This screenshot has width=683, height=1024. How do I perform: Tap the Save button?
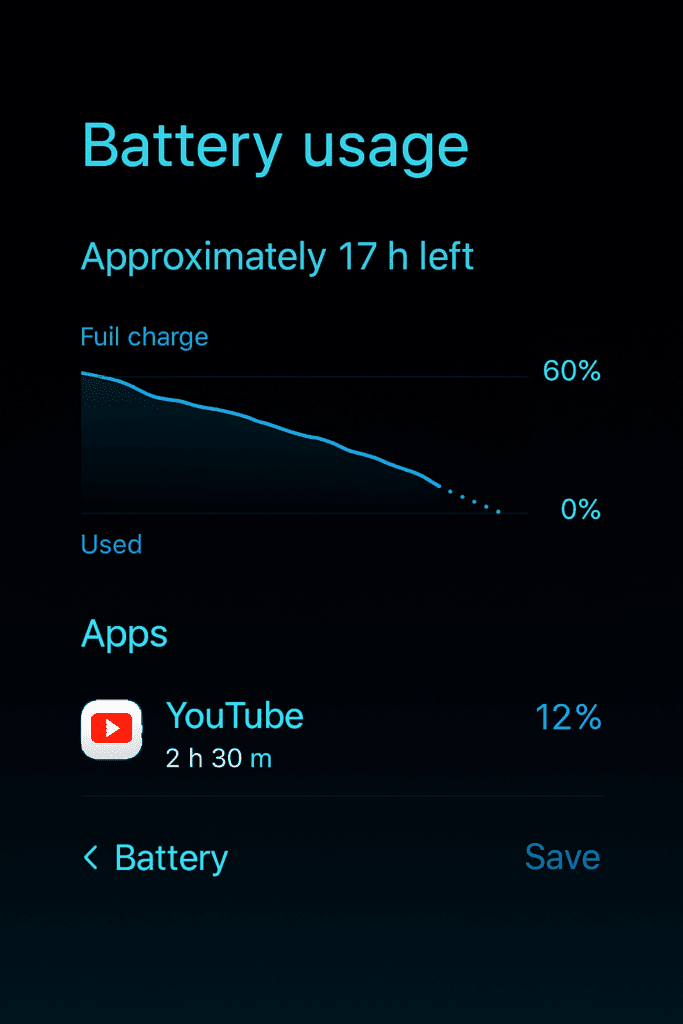[562, 857]
